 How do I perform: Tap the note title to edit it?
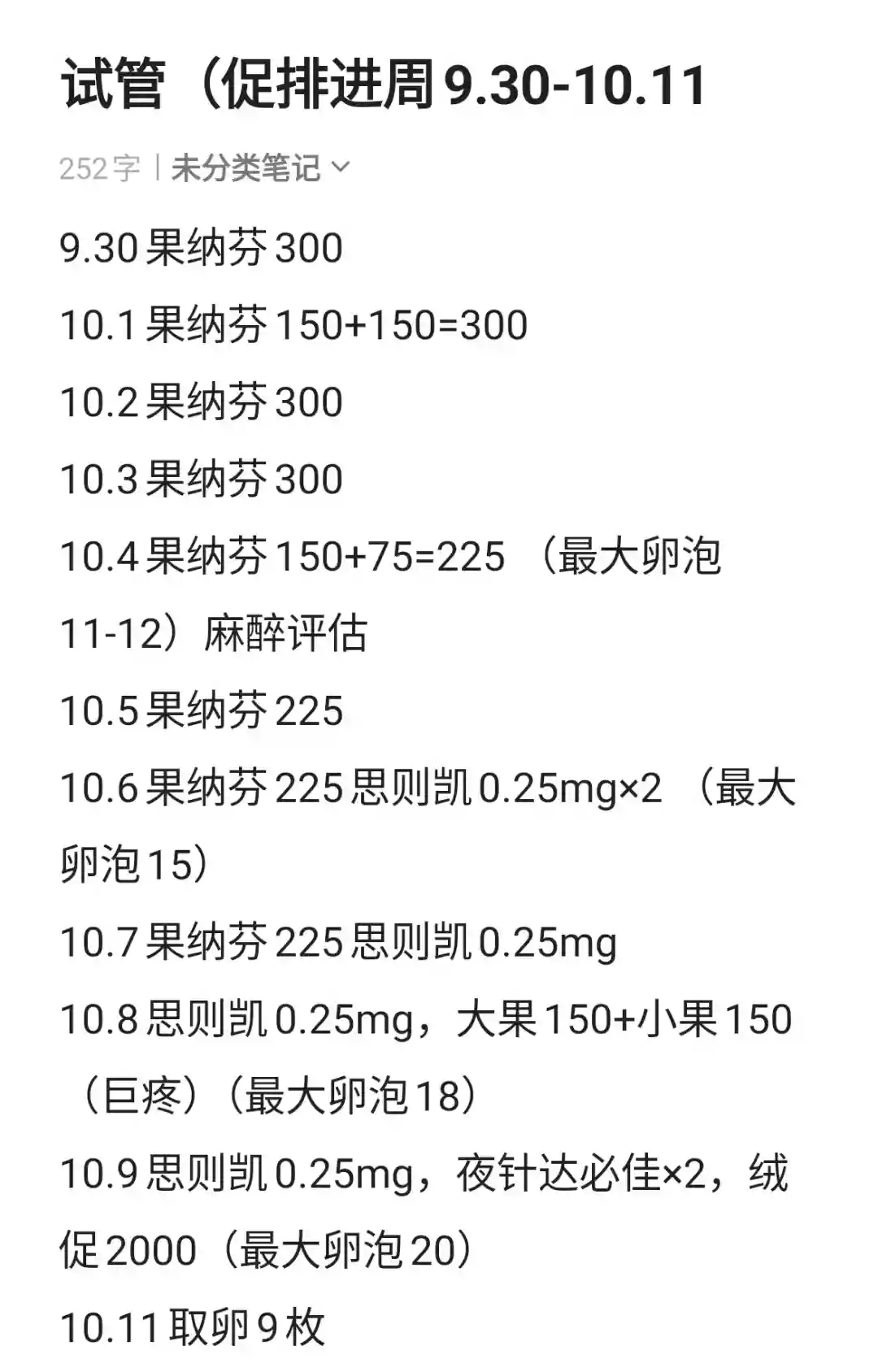point(382,85)
